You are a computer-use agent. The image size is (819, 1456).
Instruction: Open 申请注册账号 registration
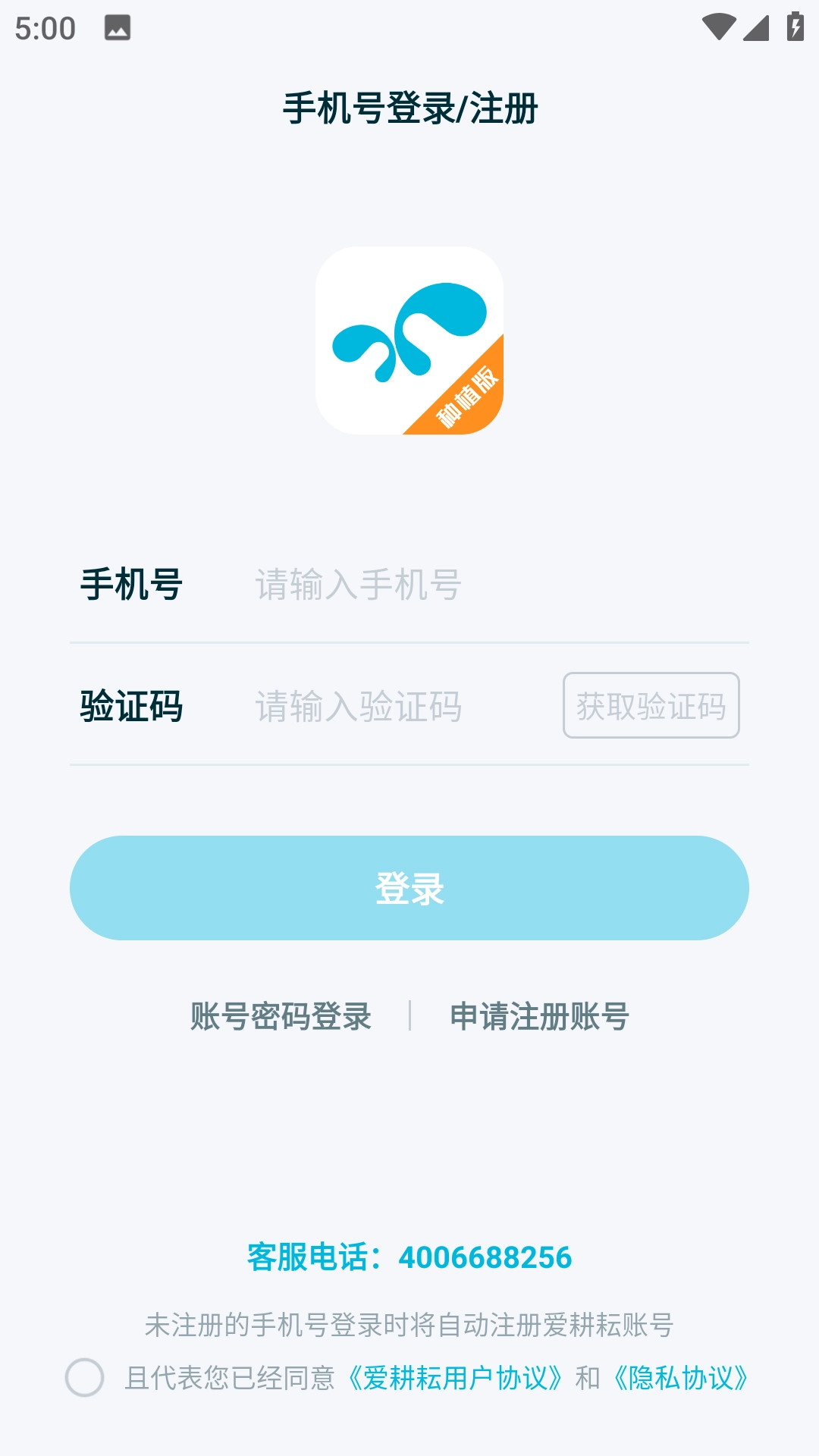click(540, 1018)
